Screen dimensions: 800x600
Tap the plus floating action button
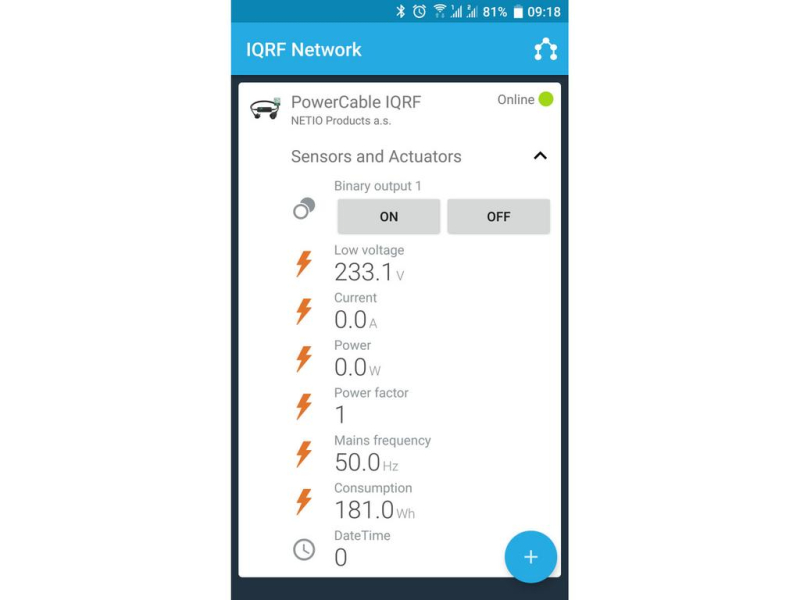point(530,557)
